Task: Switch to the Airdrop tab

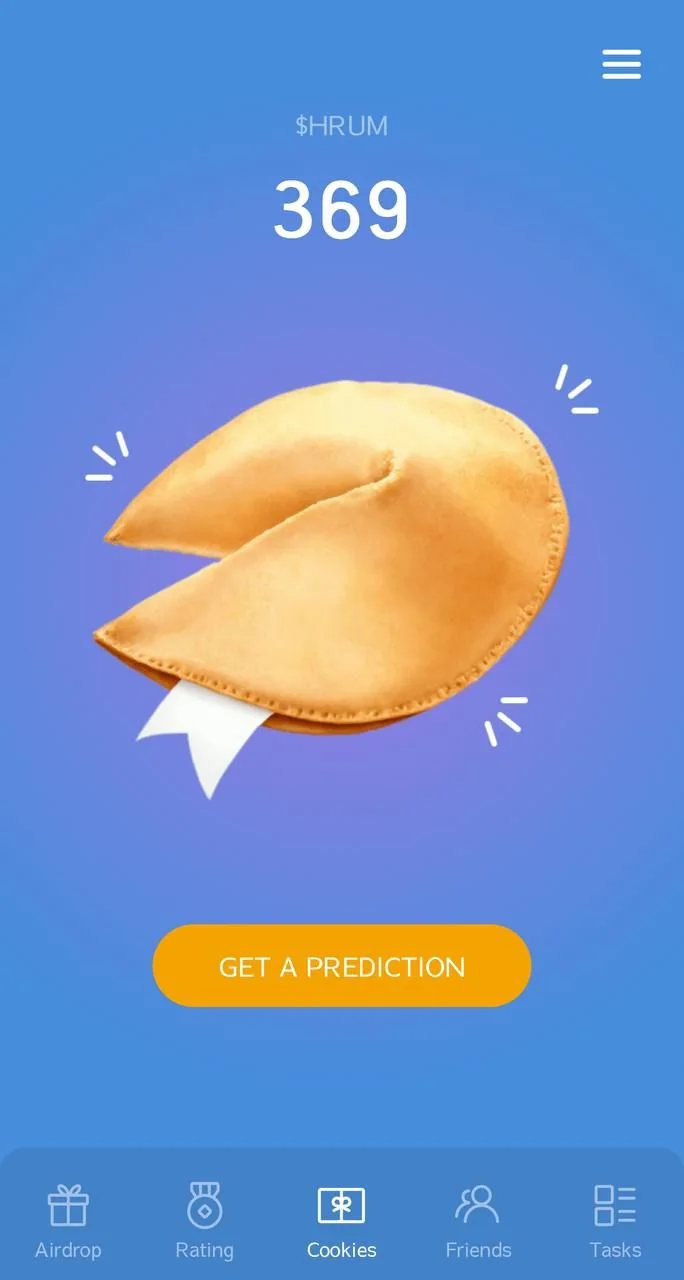Action: pos(68,1221)
